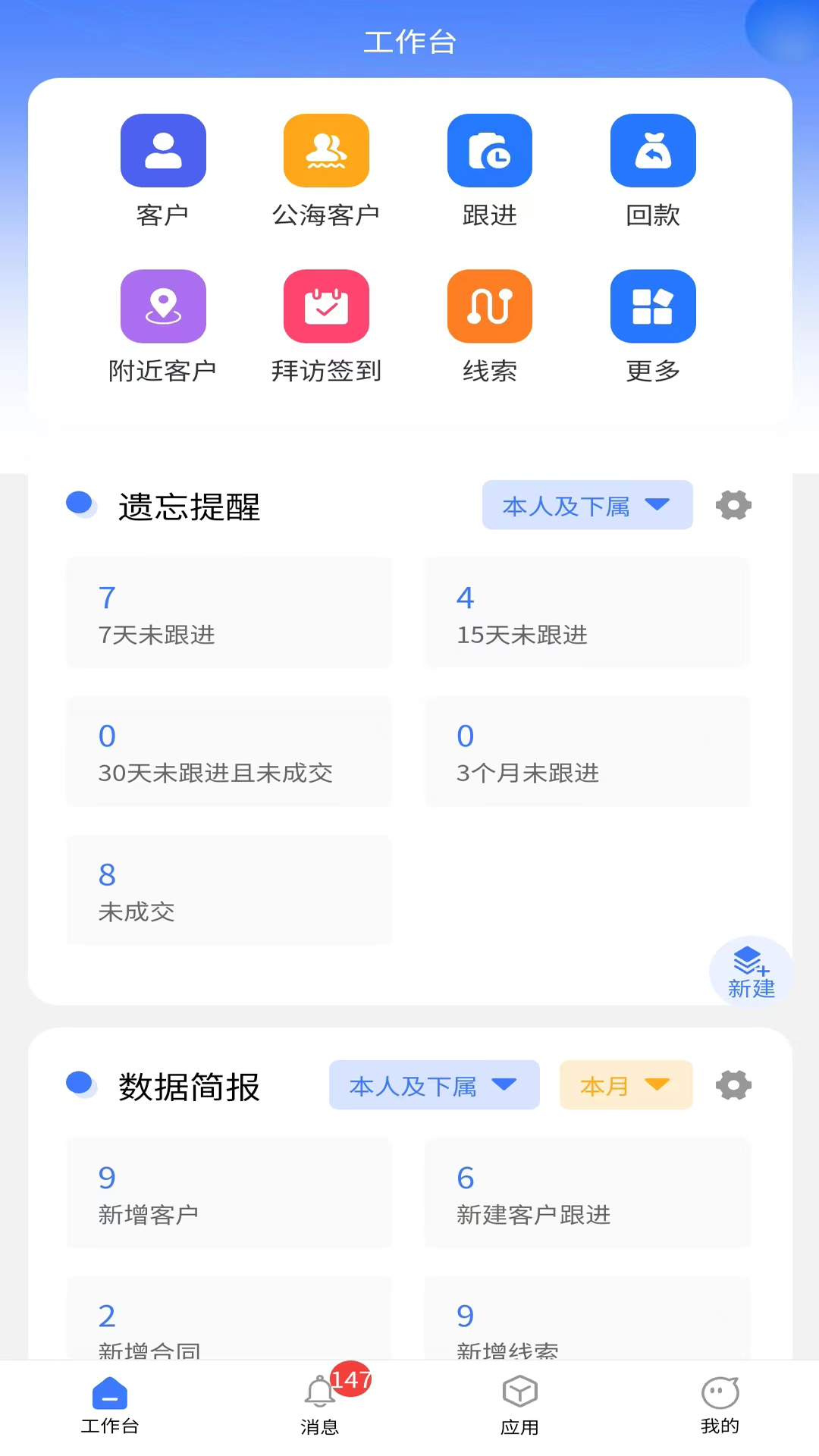View the 未成交 unclosed deals card
Viewport: 819px width, 1456px height.
pyautogui.click(x=229, y=890)
